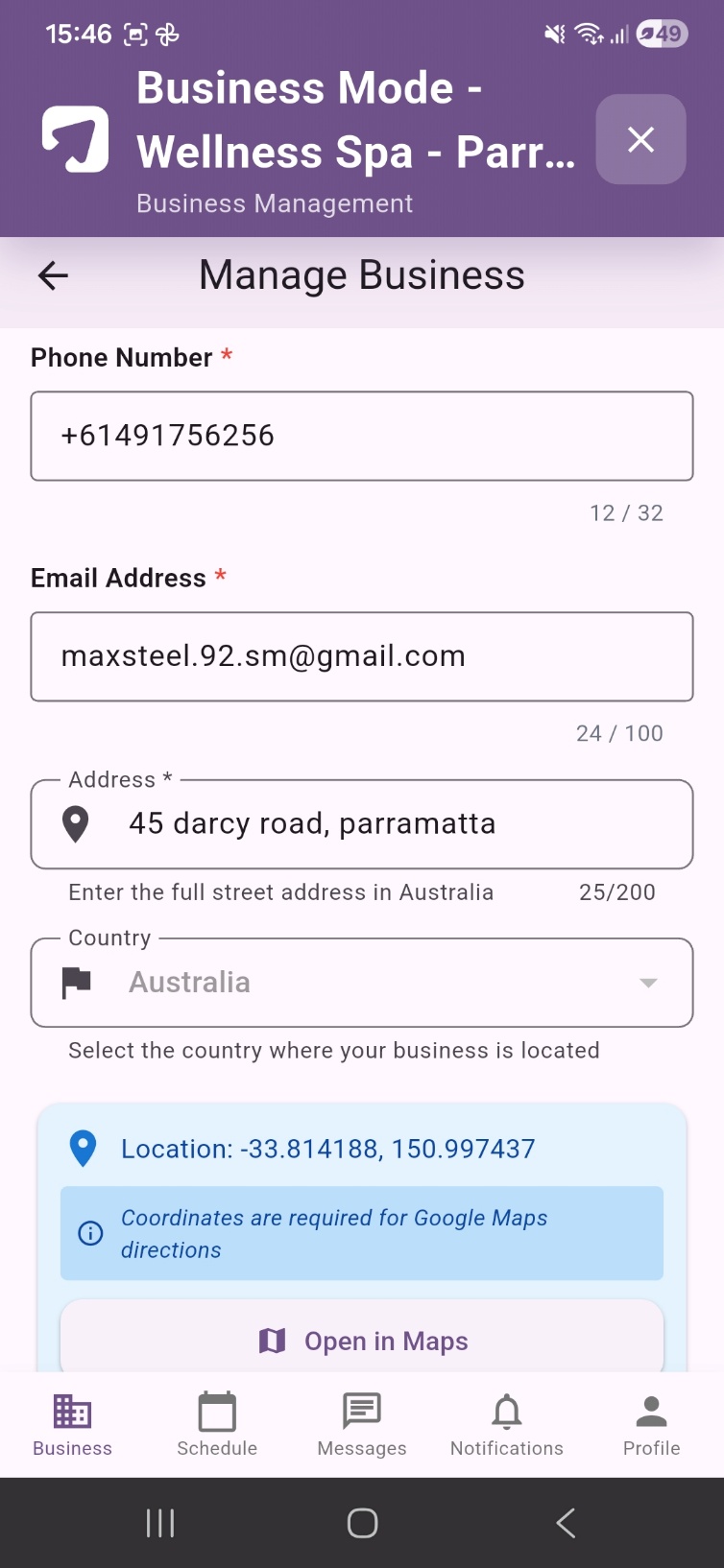Screen dimensions: 724x1568
Task: Go back using the Manage Business arrow
Action: pos(53,276)
